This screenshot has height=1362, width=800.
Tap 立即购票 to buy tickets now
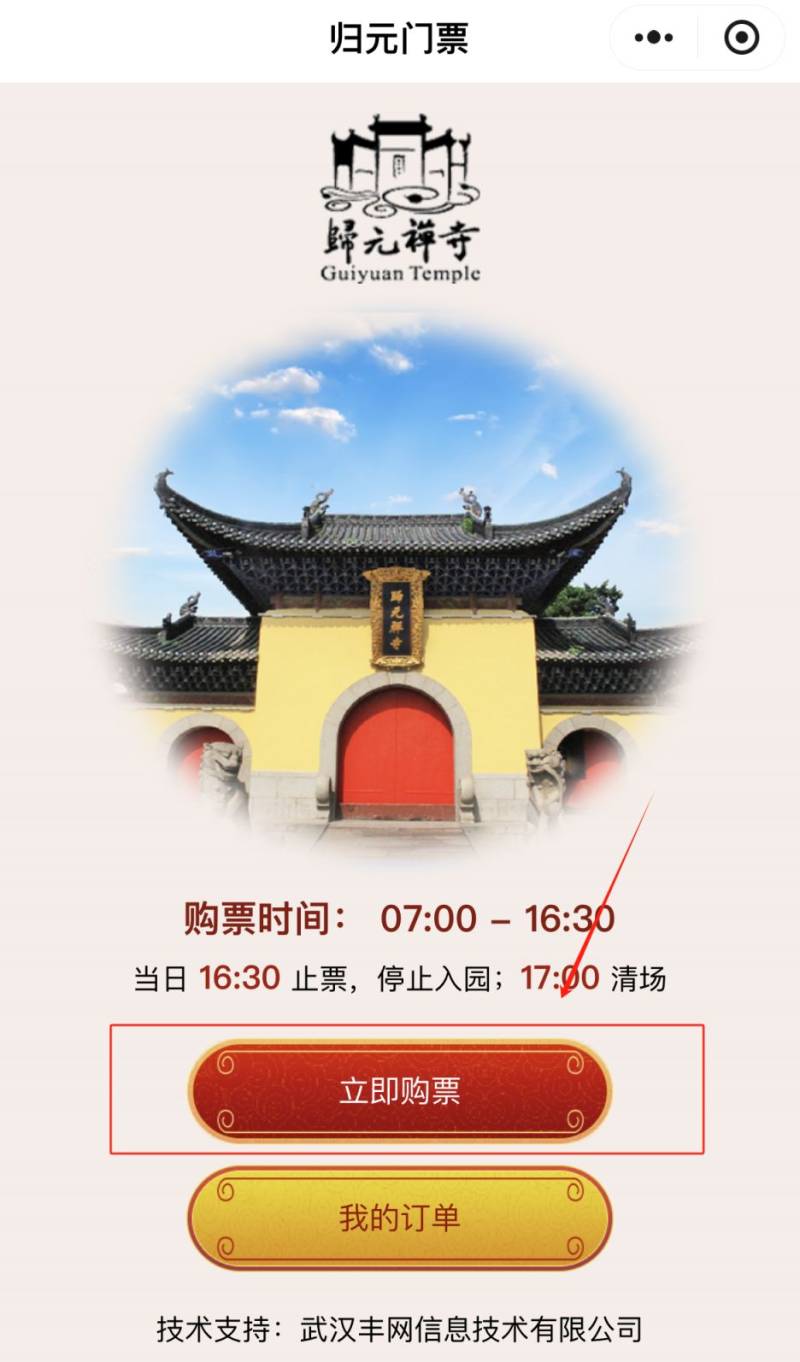coord(399,1090)
